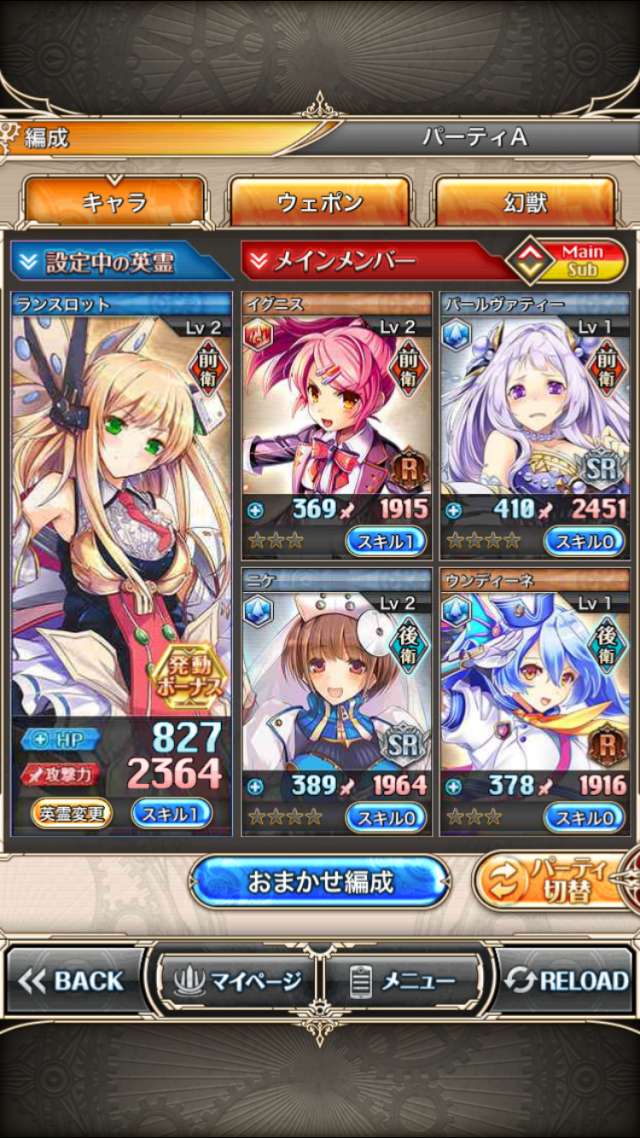Switch to the キャラ tab
Screen dimensions: 640x1138
pyautogui.click(x=114, y=202)
